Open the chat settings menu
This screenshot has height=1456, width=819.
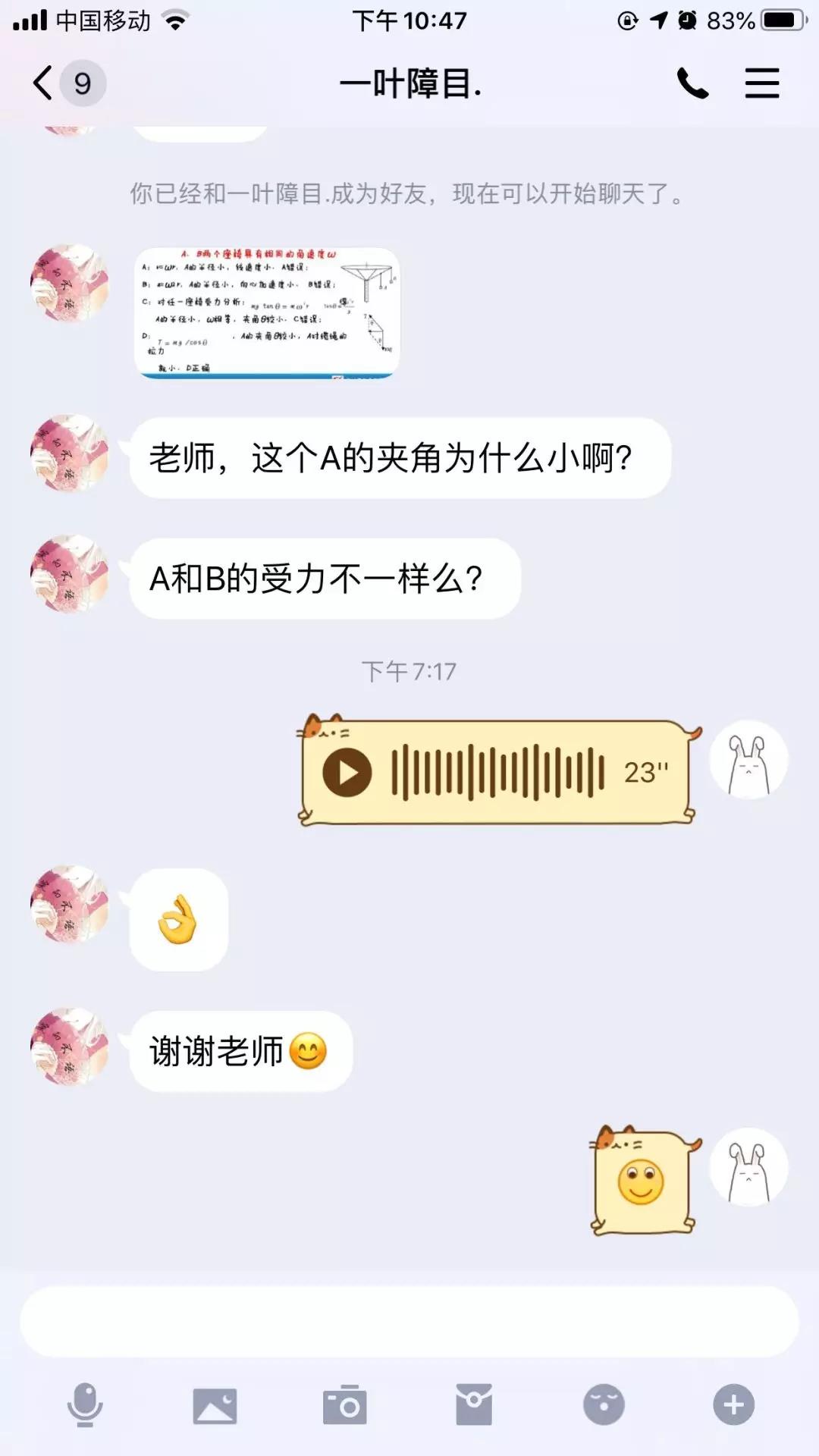click(761, 83)
